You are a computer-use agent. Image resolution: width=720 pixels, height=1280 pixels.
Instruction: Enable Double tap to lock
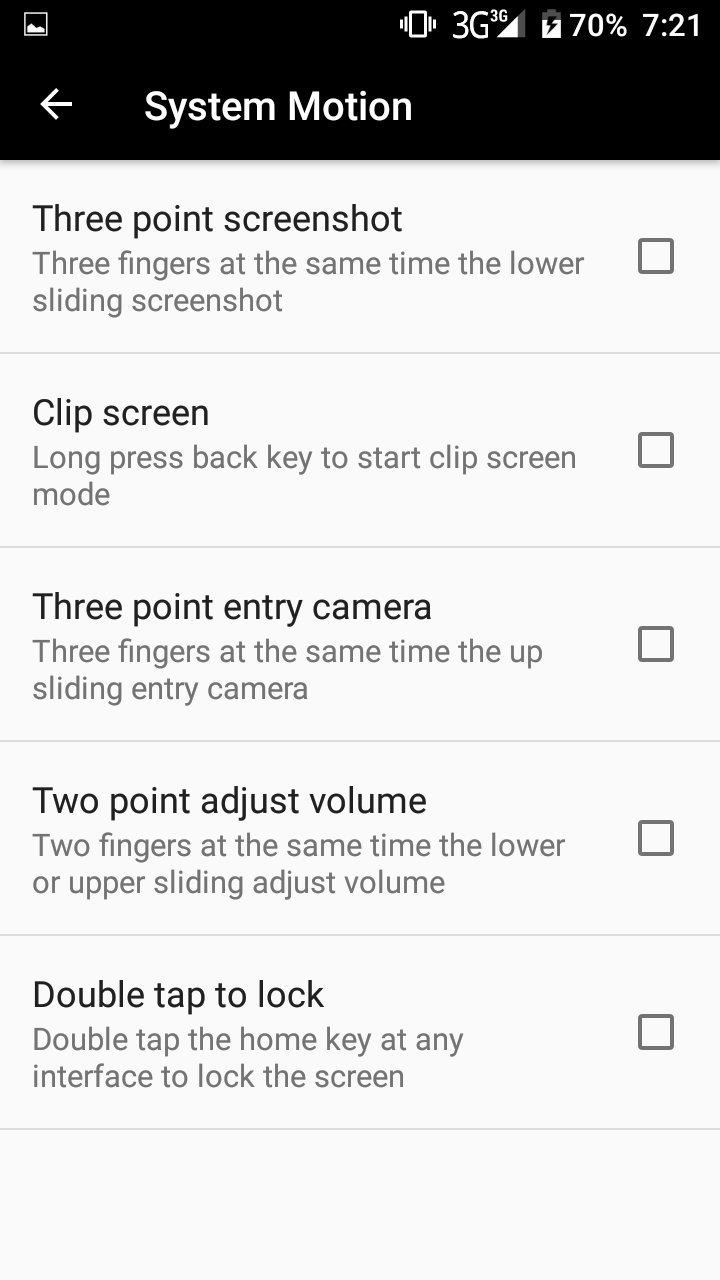point(656,1032)
